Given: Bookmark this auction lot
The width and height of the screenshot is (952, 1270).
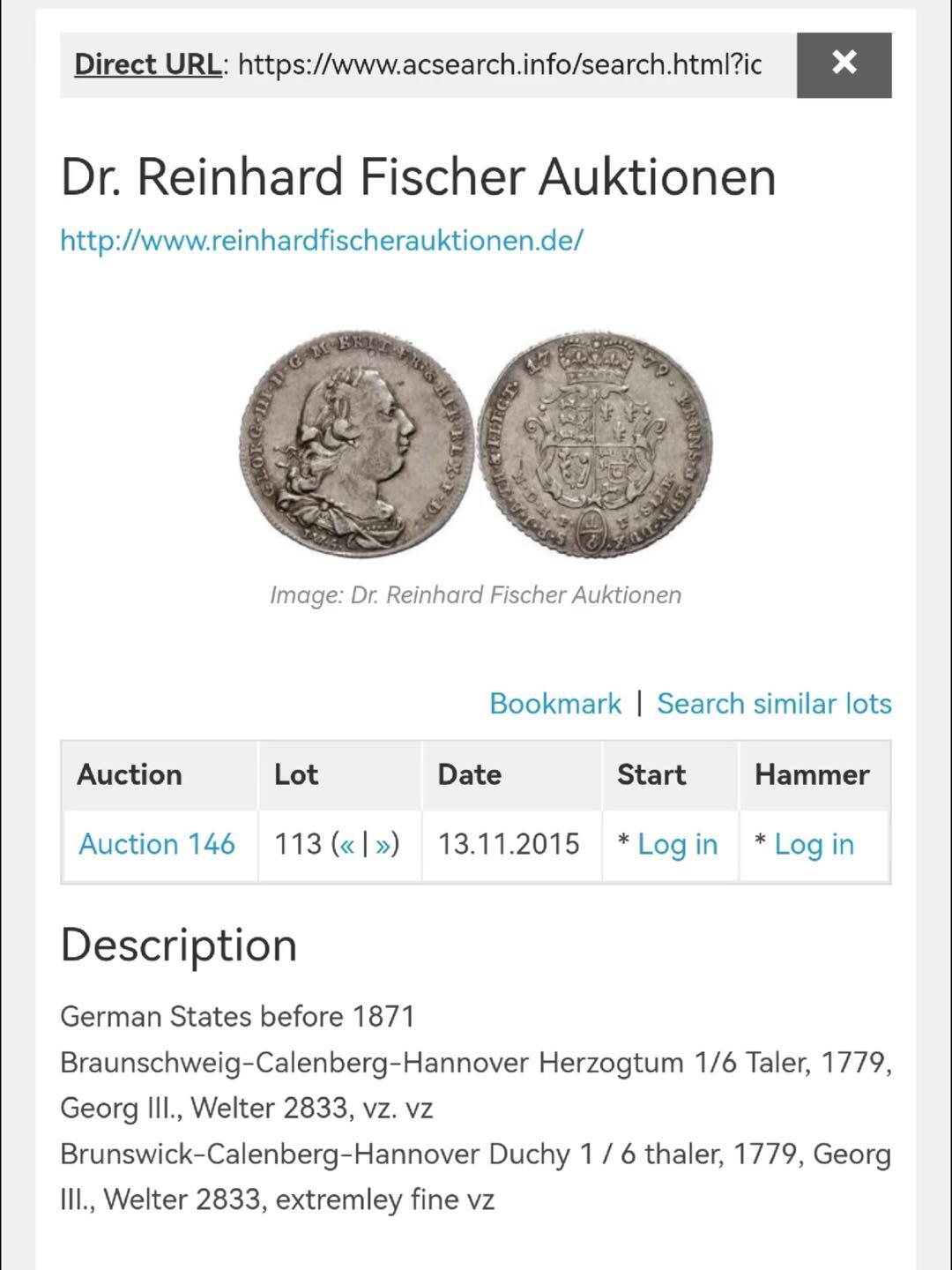Looking at the screenshot, I should 554,704.
